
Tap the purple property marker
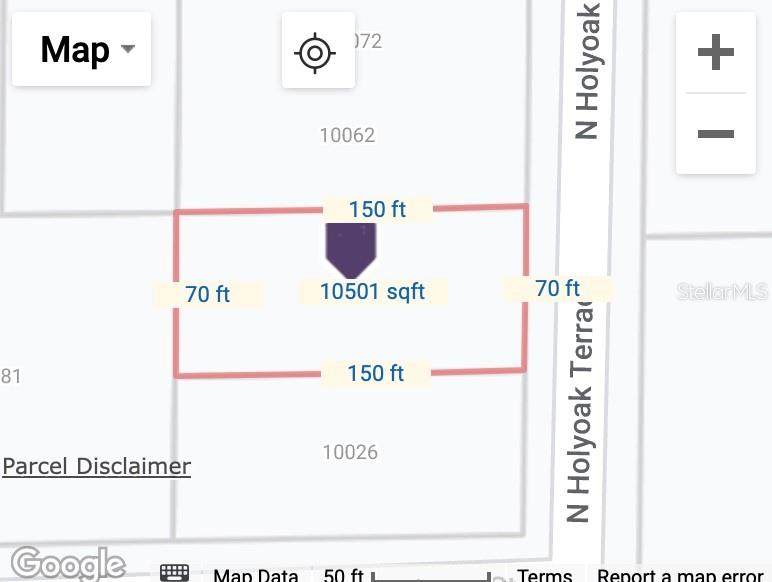click(351, 249)
